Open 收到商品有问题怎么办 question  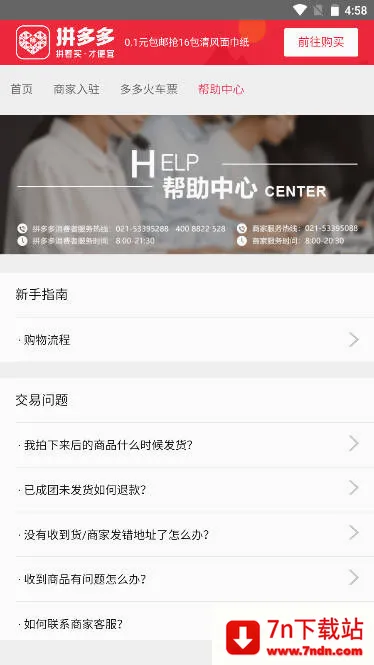187,579
